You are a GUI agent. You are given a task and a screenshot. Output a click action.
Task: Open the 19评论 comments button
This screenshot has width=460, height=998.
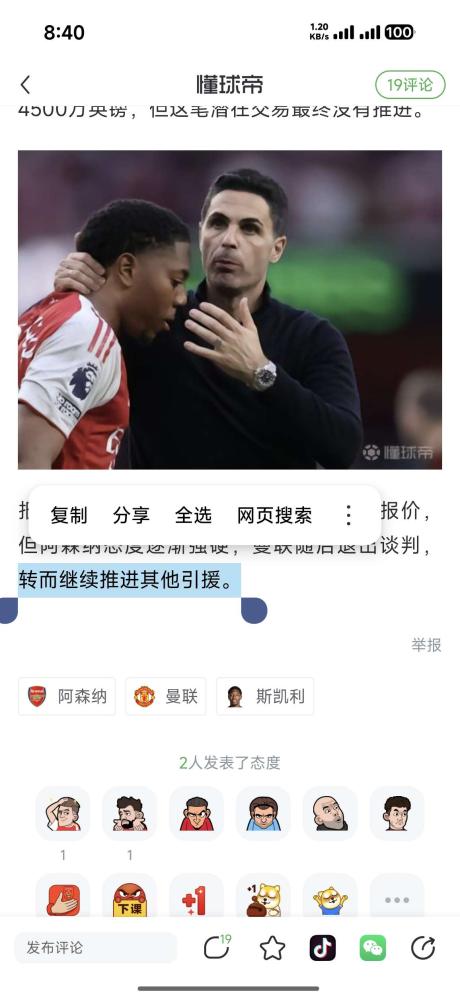[x=410, y=85]
